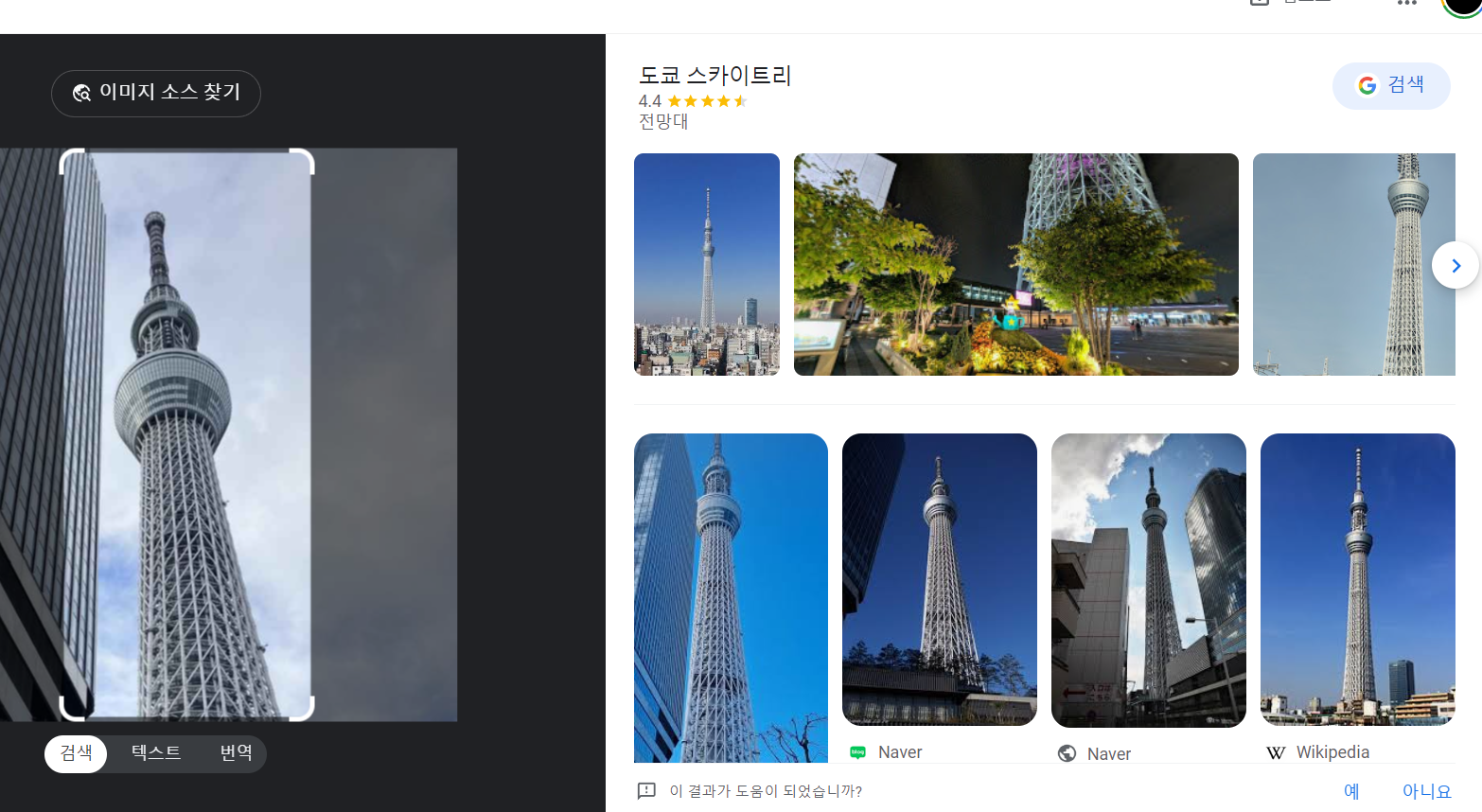Open the night garden Skytree photo
This screenshot has width=1482, height=812.
[1015, 264]
